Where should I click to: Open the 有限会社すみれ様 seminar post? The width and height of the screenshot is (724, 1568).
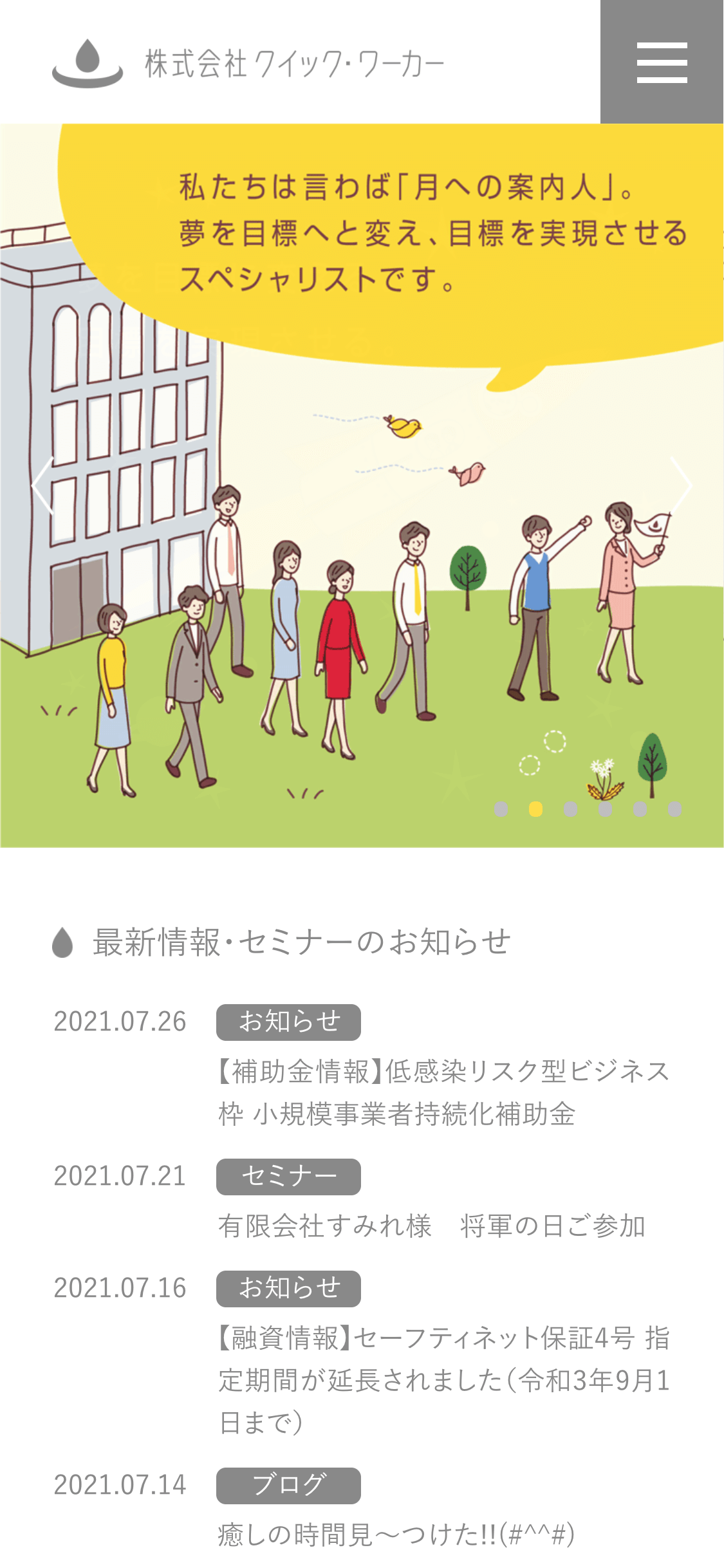431,1226
